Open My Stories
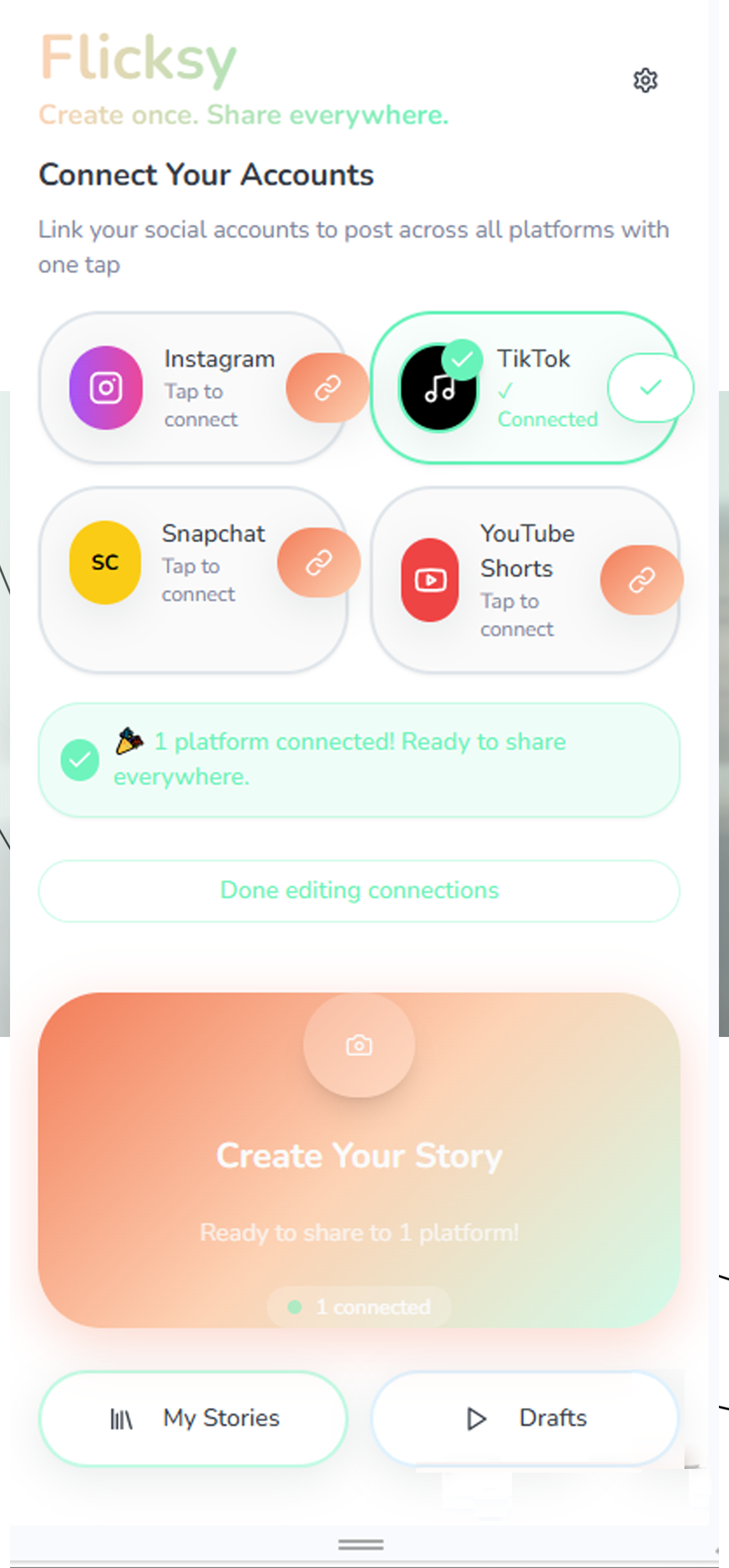 coord(193,1418)
